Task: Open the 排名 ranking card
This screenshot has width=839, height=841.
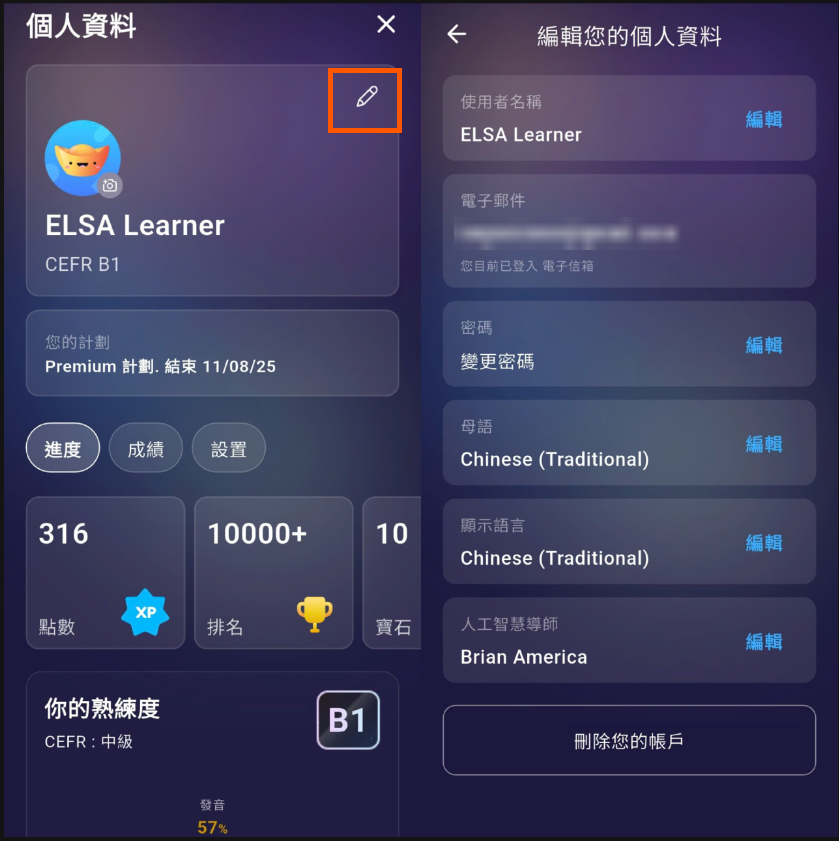Action: click(273, 573)
